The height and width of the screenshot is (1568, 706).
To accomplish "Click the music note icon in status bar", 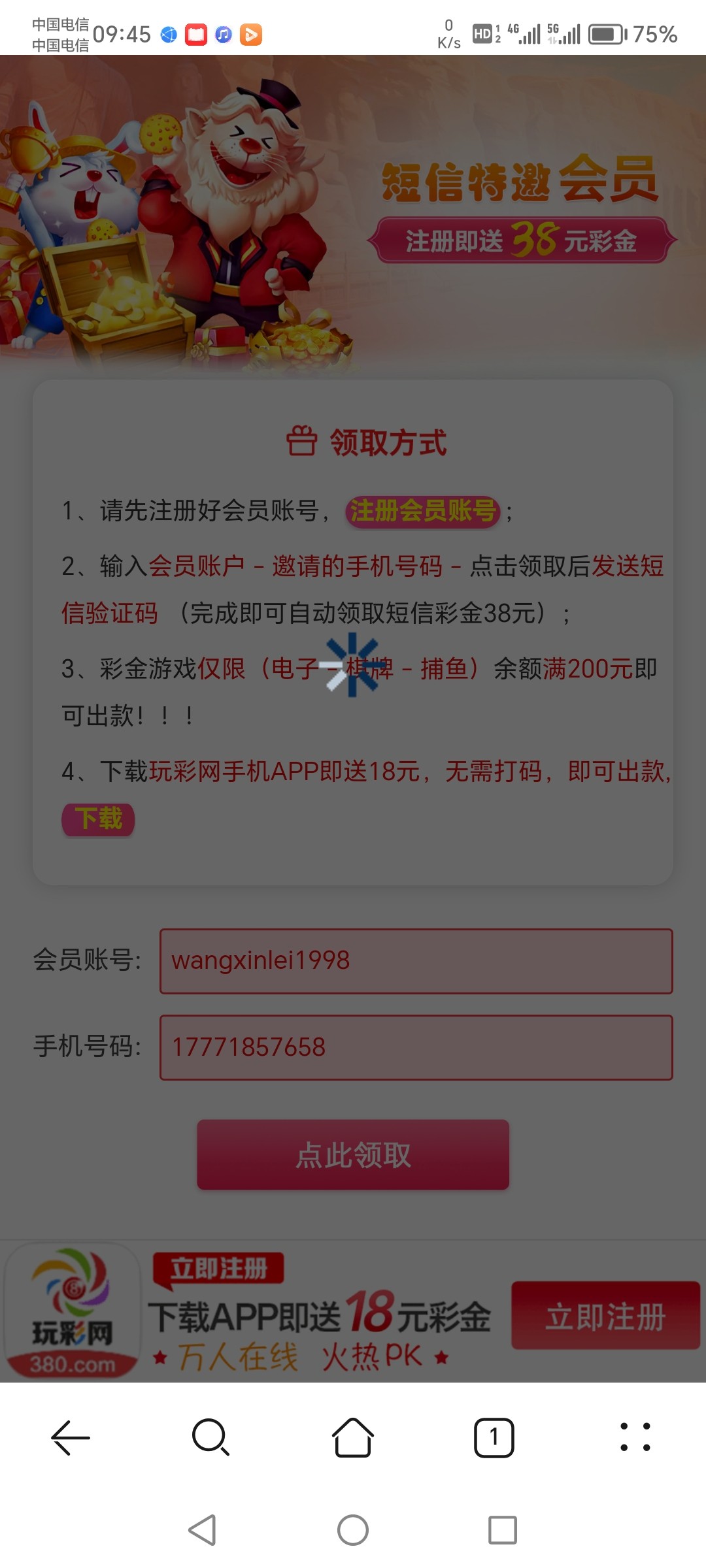I will point(223,36).
